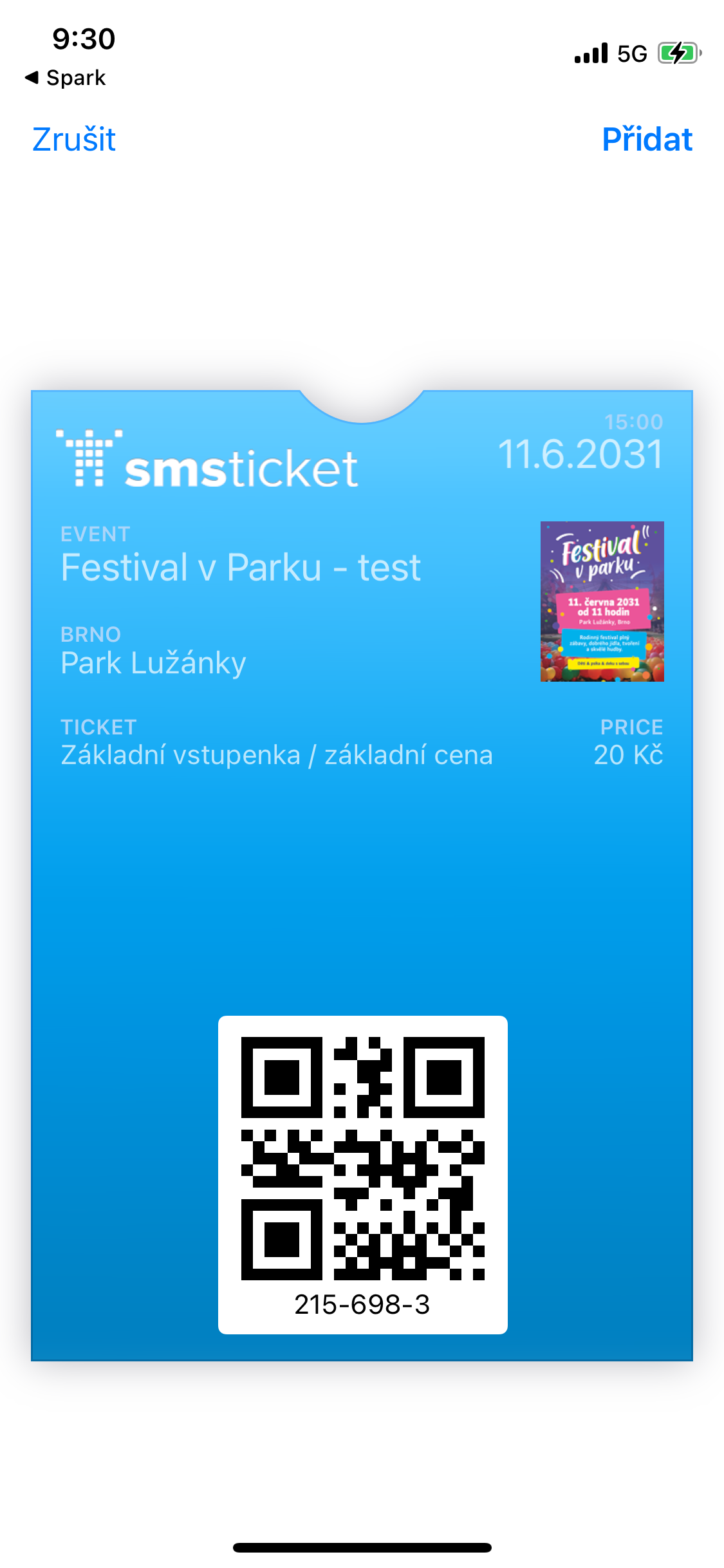Screen dimensions: 724x1568
Task: Return to the Spark app
Action: pyautogui.click(x=66, y=78)
